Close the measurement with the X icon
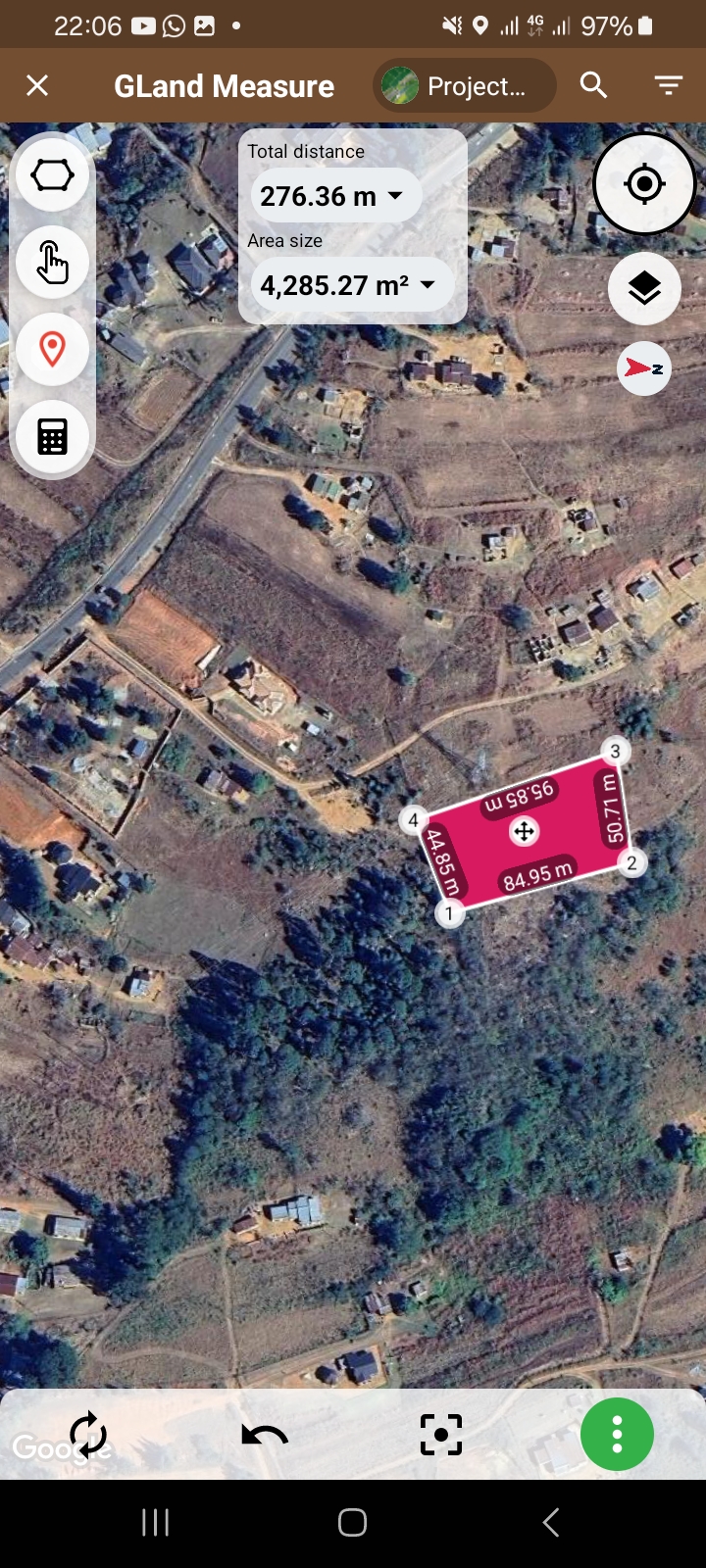Image resolution: width=706 pixels, height=1568 pixels. tap(37, 86)
